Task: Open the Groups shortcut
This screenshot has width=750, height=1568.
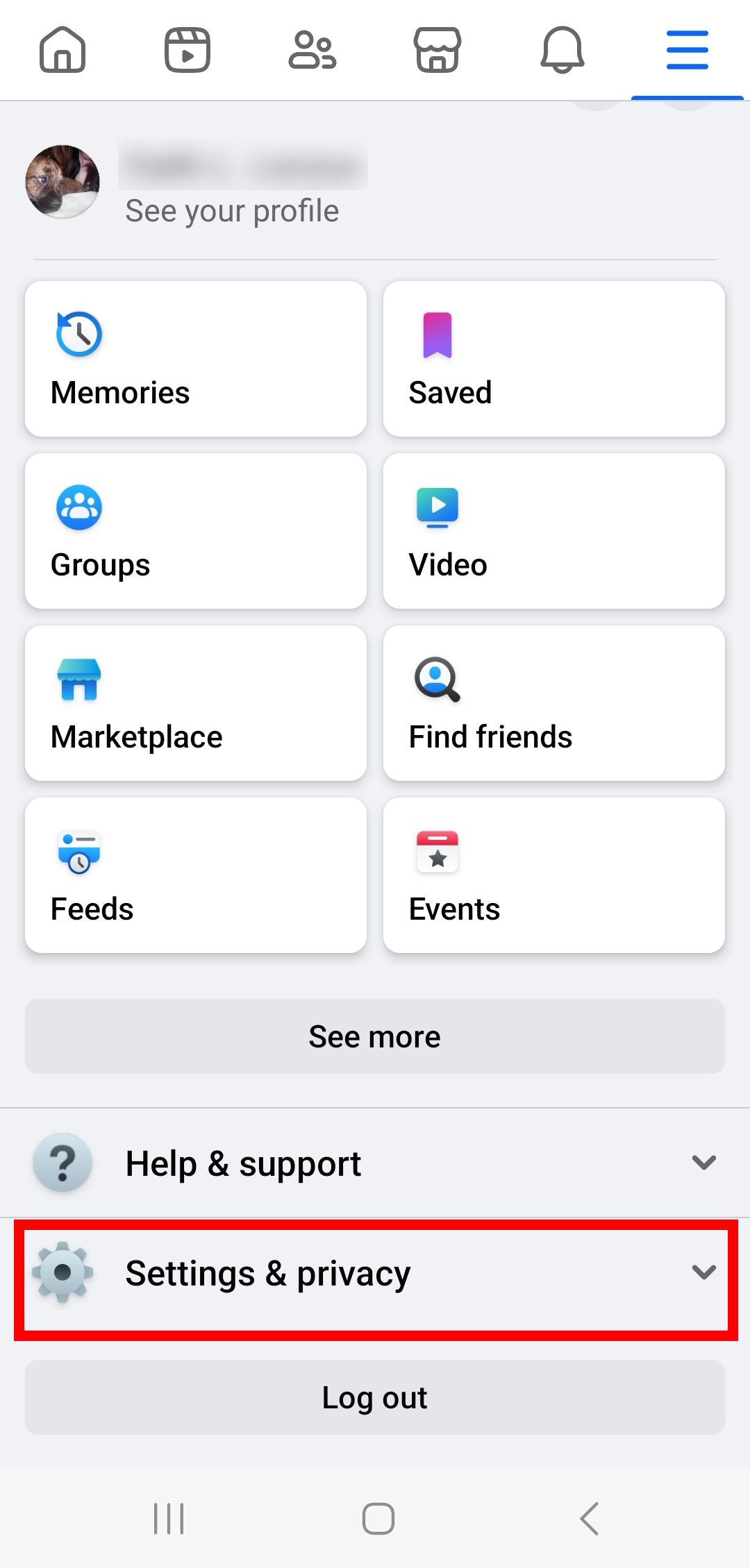Action: point(196,531)
